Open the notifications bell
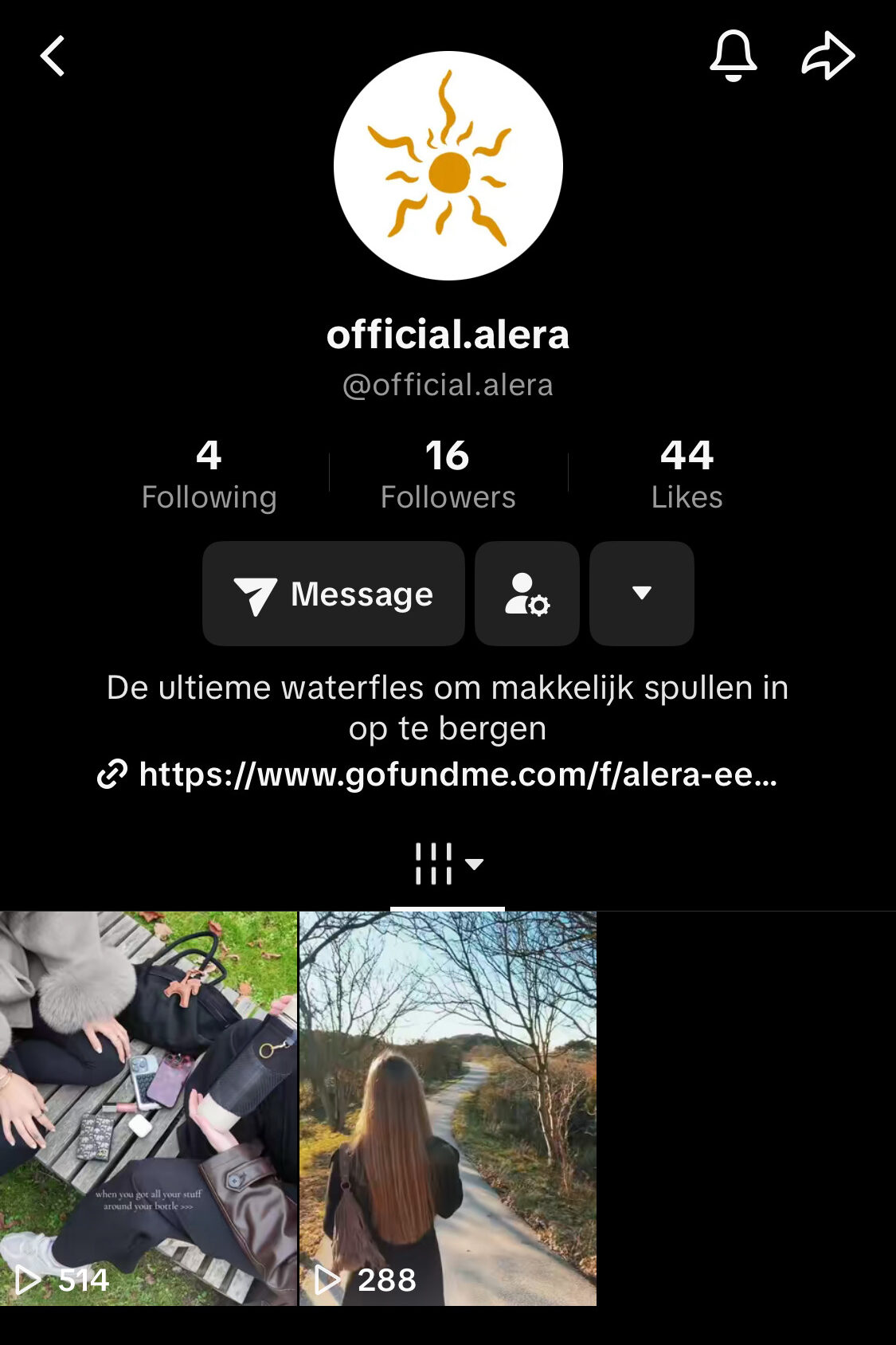Viewport: 896px width, 1345px height. [x=733, y=56]
